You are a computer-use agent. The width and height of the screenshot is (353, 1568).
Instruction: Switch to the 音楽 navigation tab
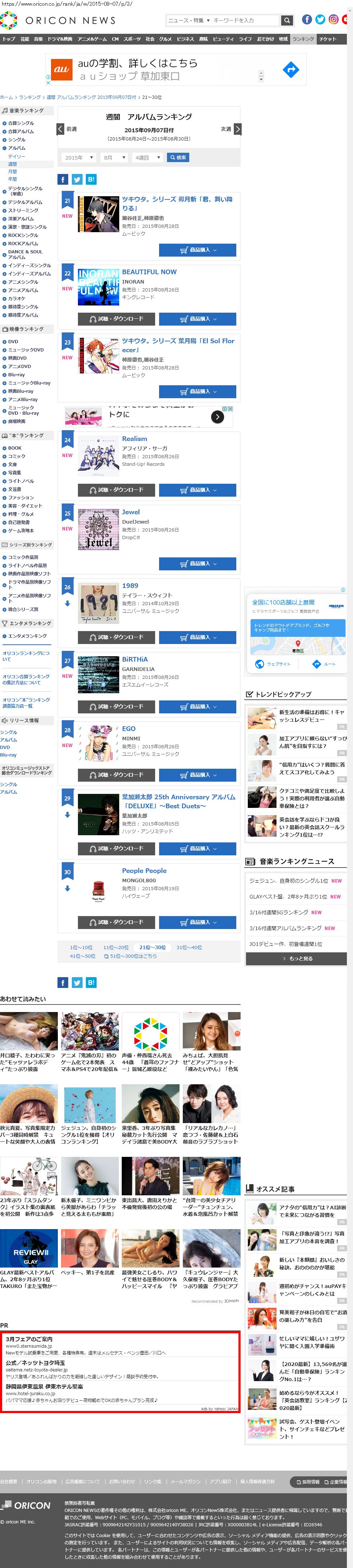tap(38, 39)
